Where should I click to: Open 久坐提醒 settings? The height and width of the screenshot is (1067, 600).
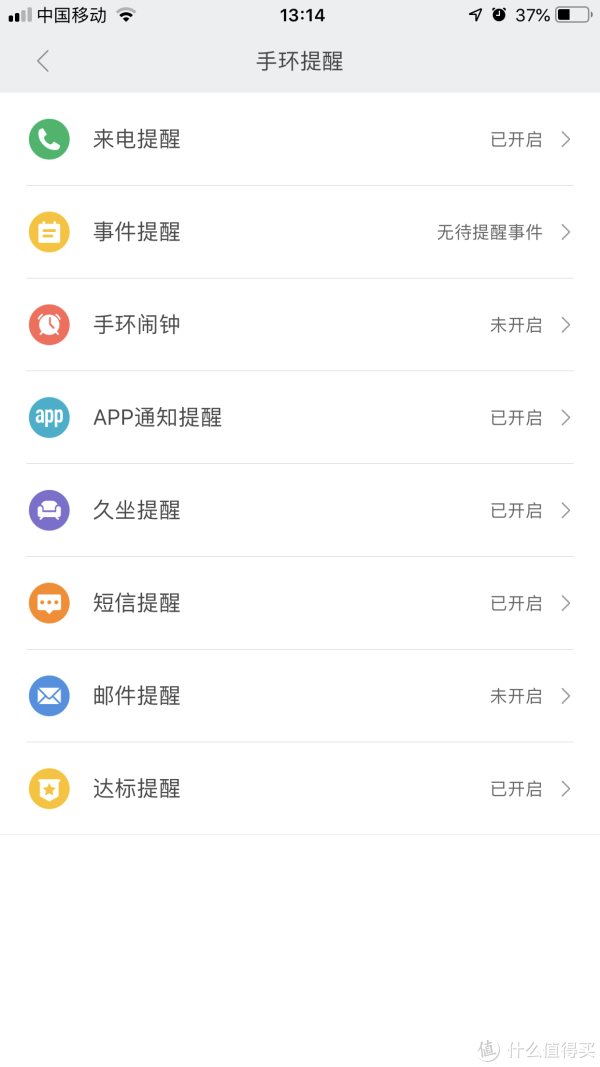pos(300,510)
